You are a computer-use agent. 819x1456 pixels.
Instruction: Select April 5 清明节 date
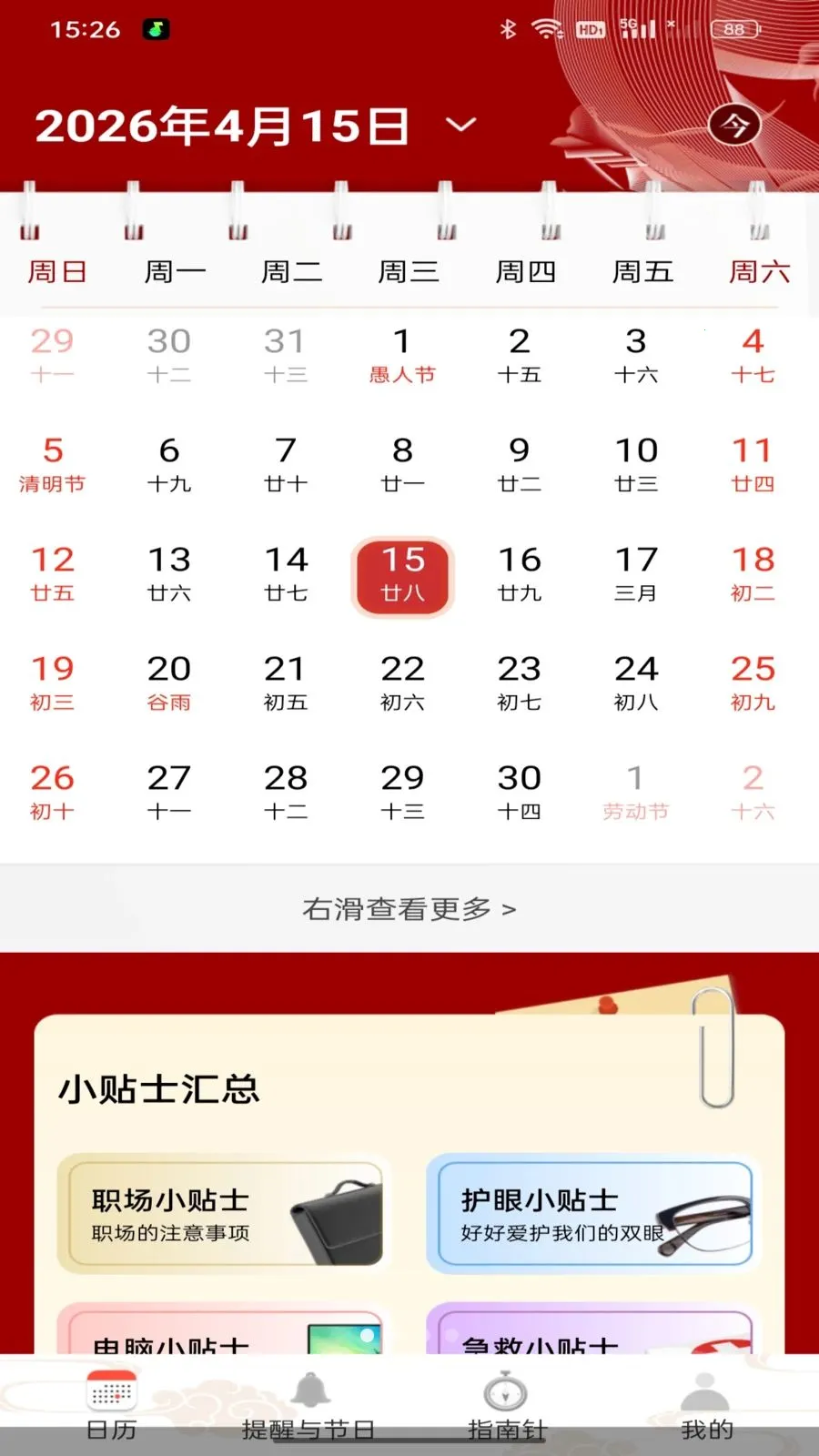point(53,464)
